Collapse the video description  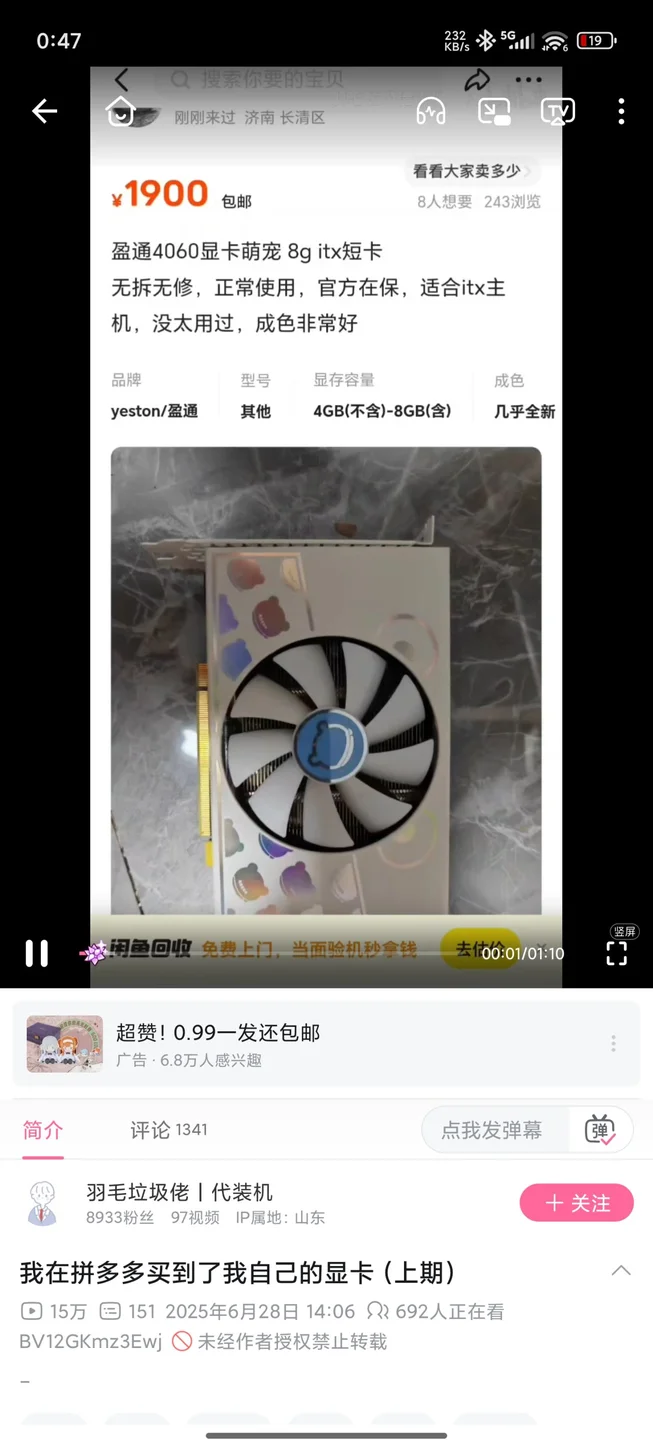[x=621, y=1271]
